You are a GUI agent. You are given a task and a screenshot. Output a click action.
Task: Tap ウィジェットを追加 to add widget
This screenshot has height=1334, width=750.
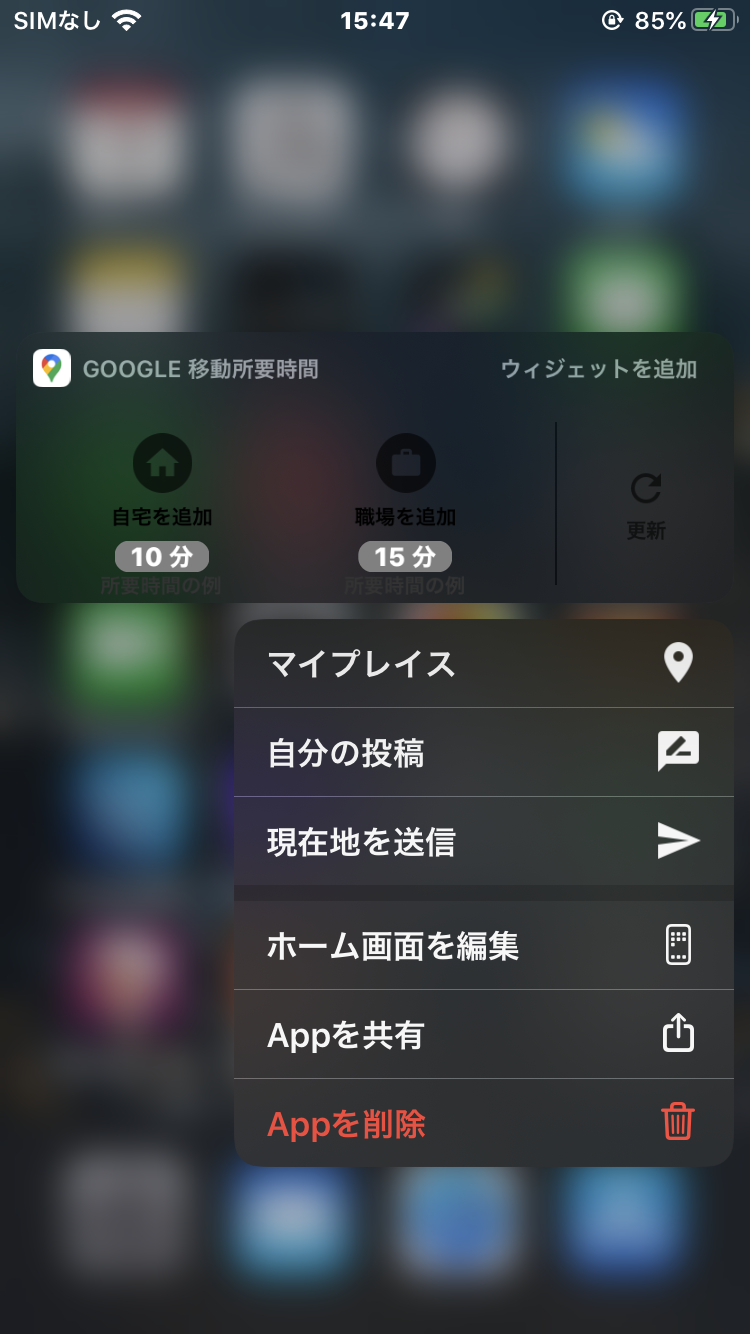click(x=598, y=369)
